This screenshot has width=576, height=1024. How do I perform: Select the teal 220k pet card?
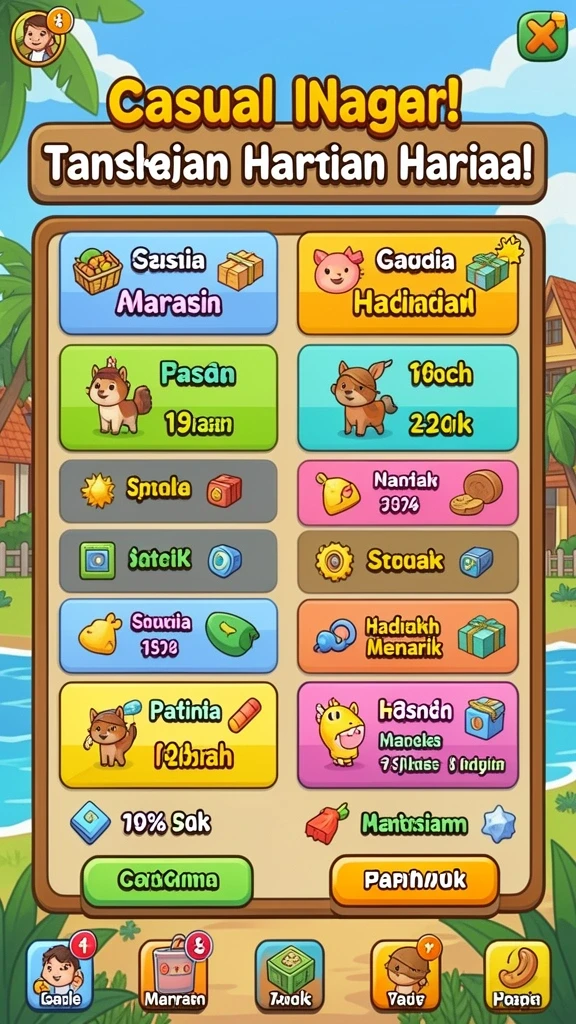pos(408,398)
